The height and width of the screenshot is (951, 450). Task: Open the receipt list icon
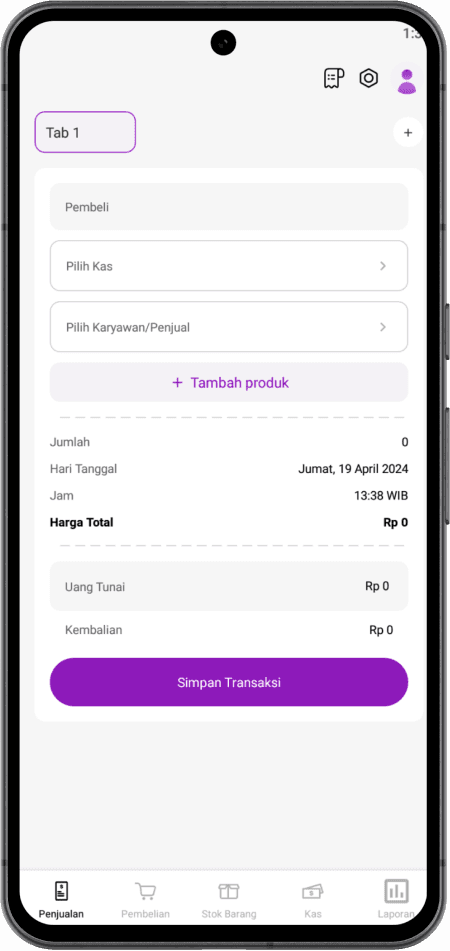point(334,79)
